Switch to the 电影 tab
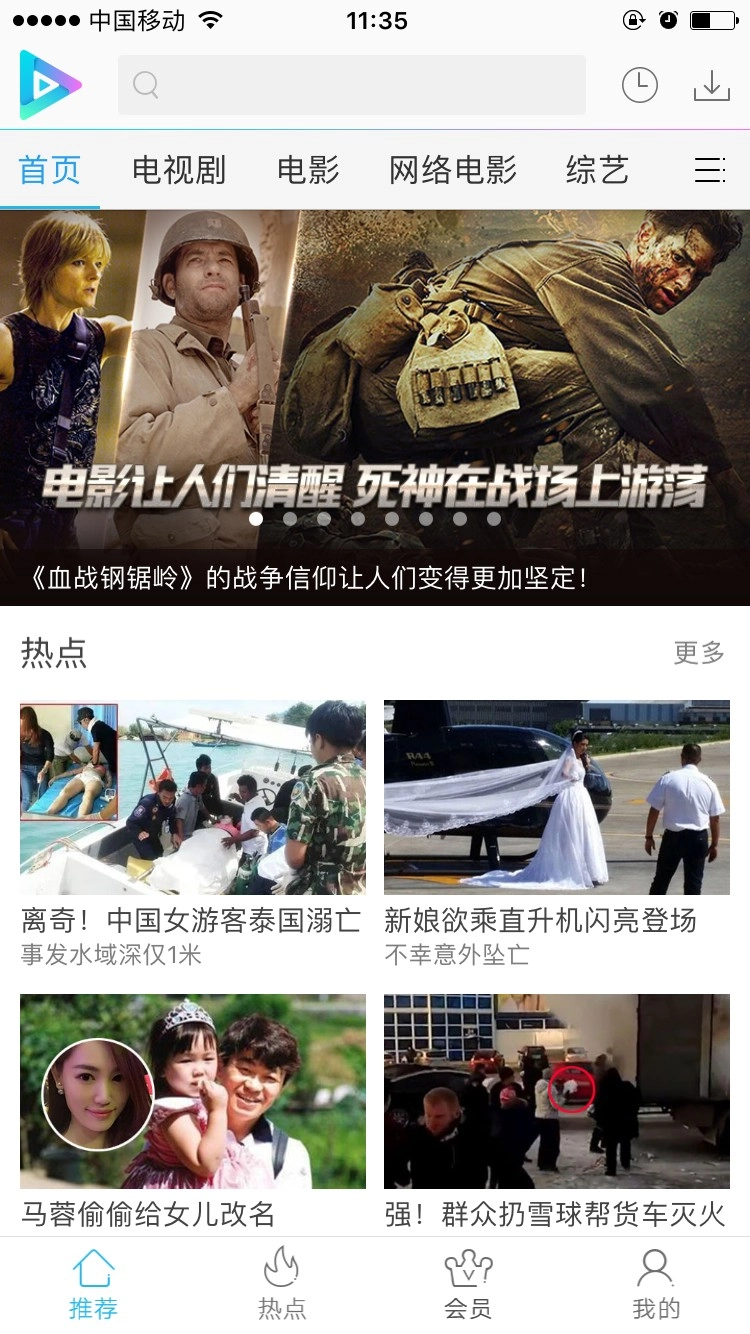This screenshot has height=1334, width=750. 308,170
